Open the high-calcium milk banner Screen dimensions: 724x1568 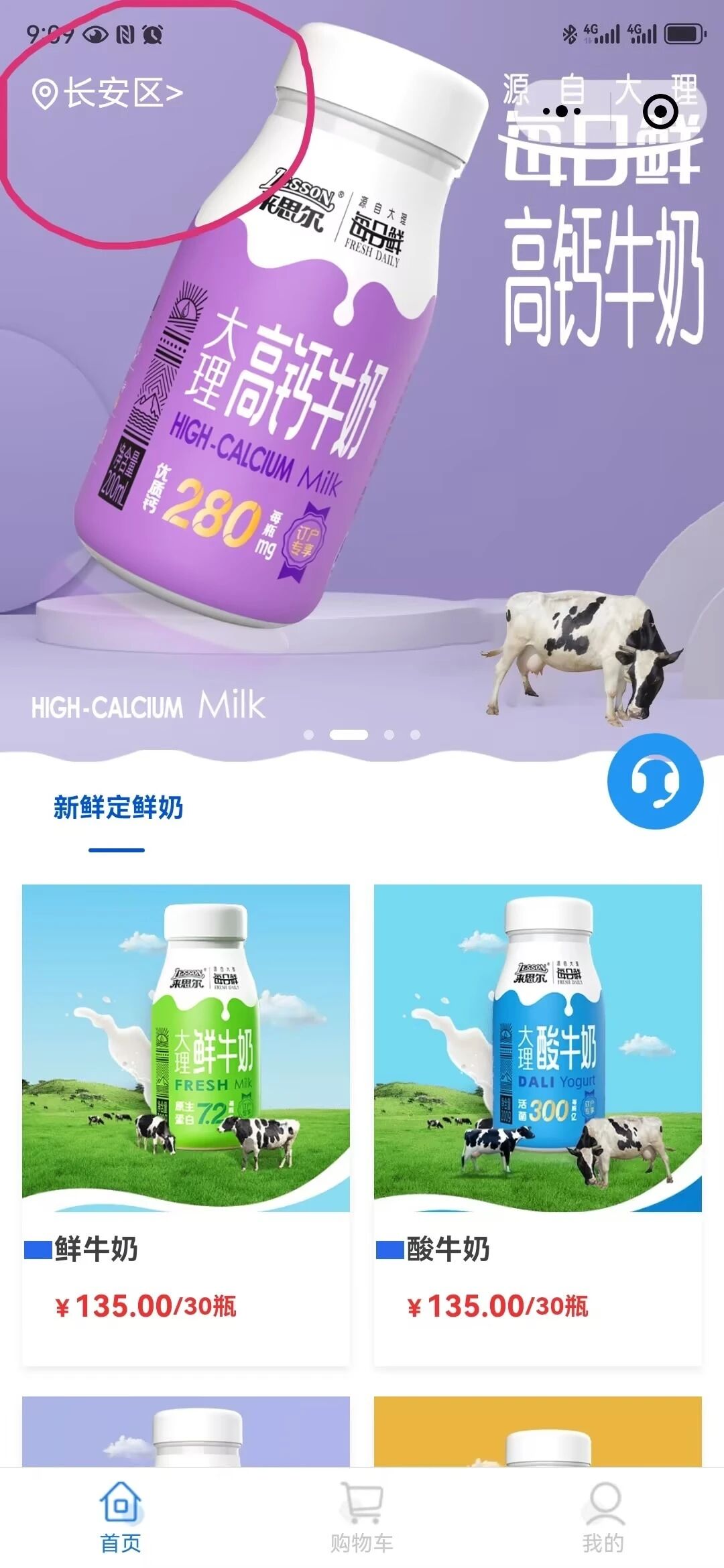pos(362,375)
